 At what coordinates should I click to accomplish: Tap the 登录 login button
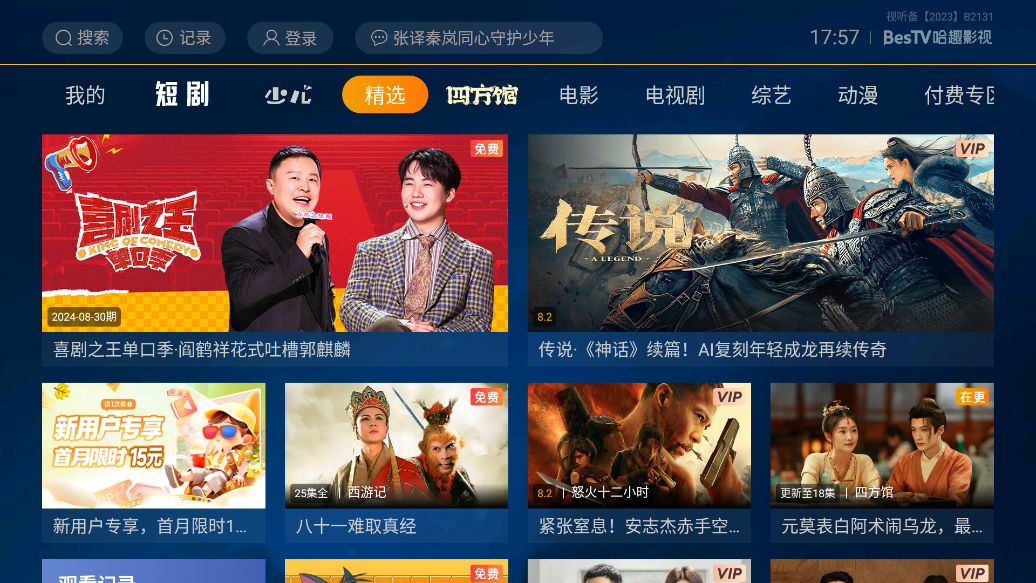pyautogui.click(x=289, y=38)
